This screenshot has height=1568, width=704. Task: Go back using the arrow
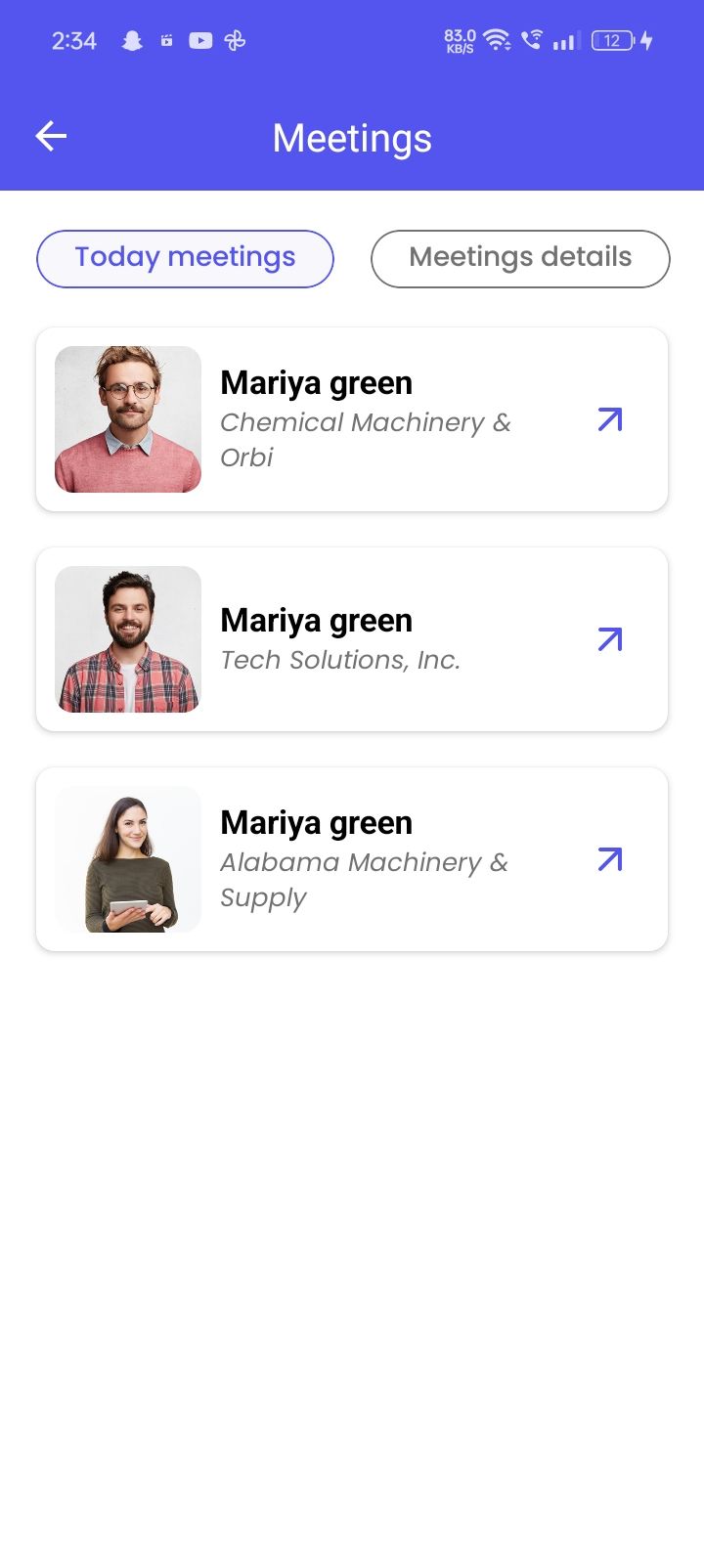pos(51,137)
